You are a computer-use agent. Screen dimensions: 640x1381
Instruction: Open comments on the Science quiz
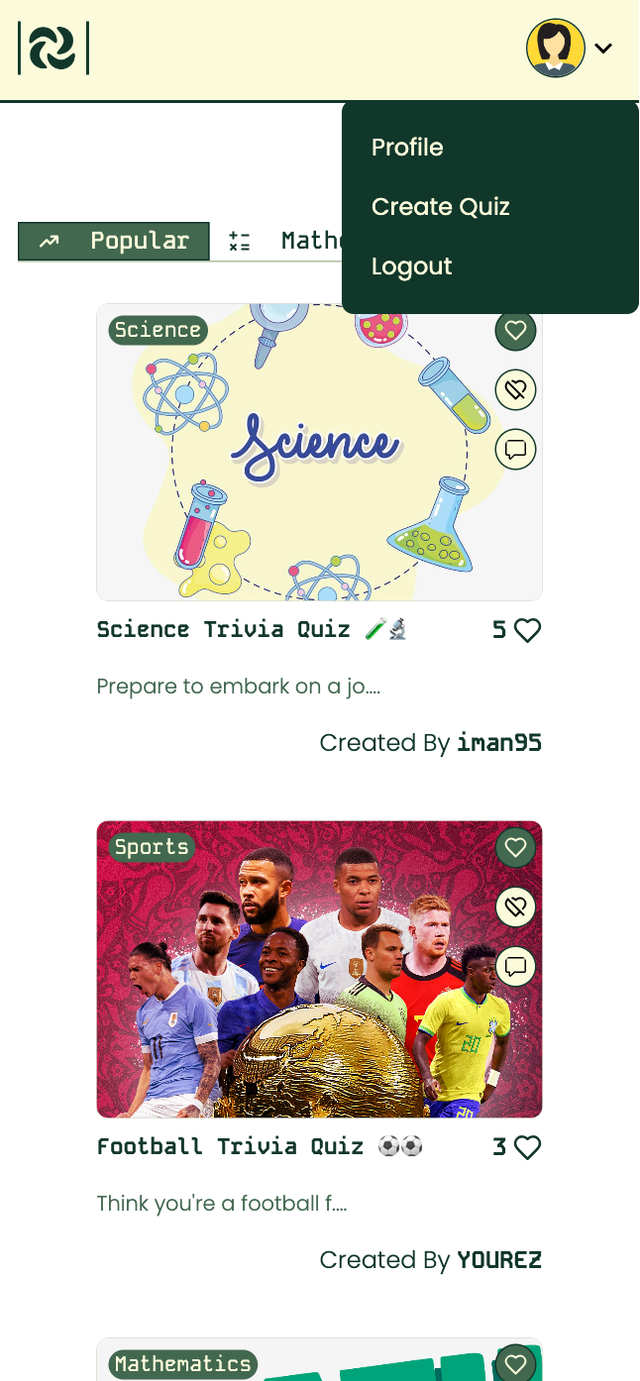point(516,449)
